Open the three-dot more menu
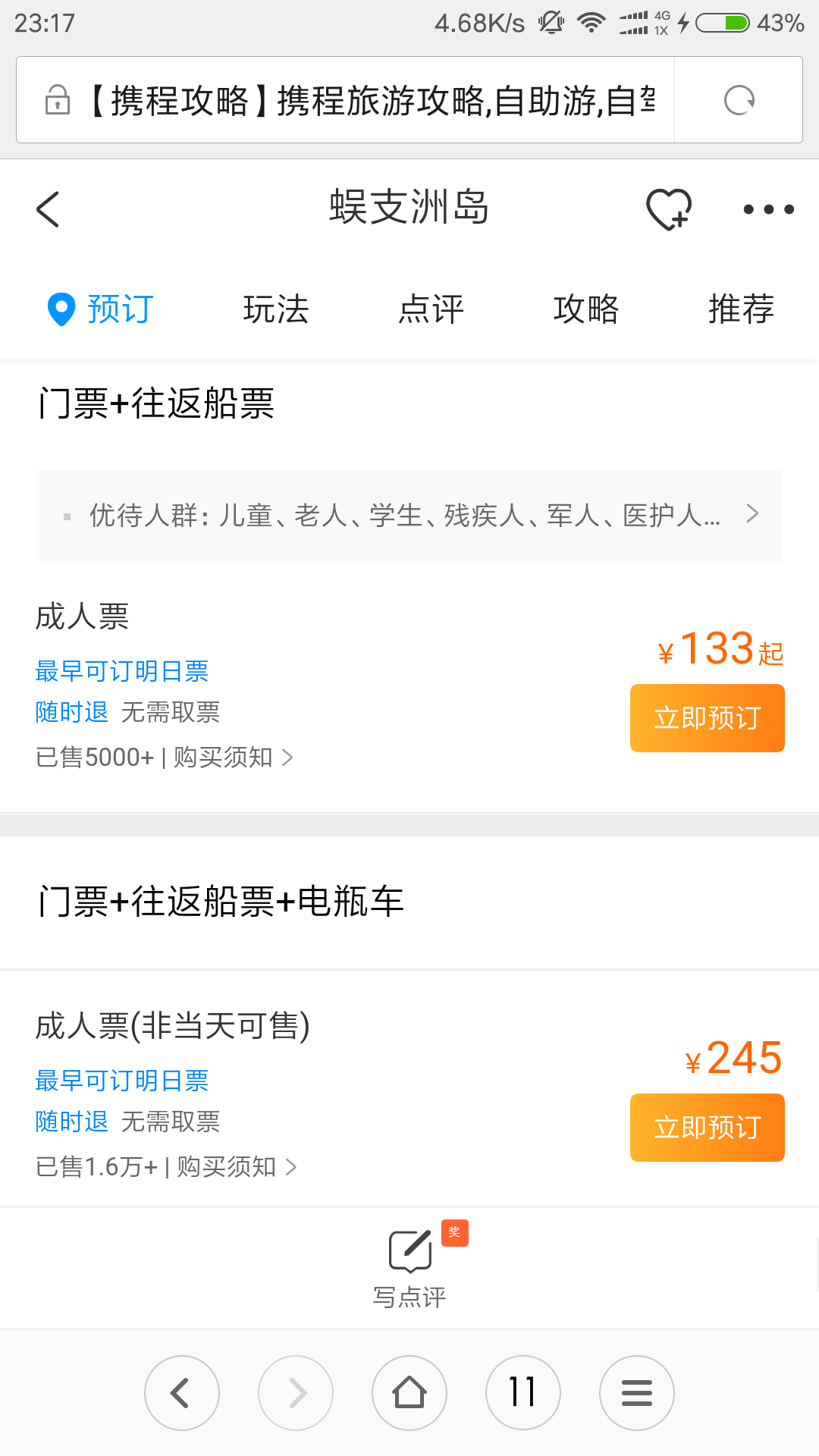 coord(768,209)
